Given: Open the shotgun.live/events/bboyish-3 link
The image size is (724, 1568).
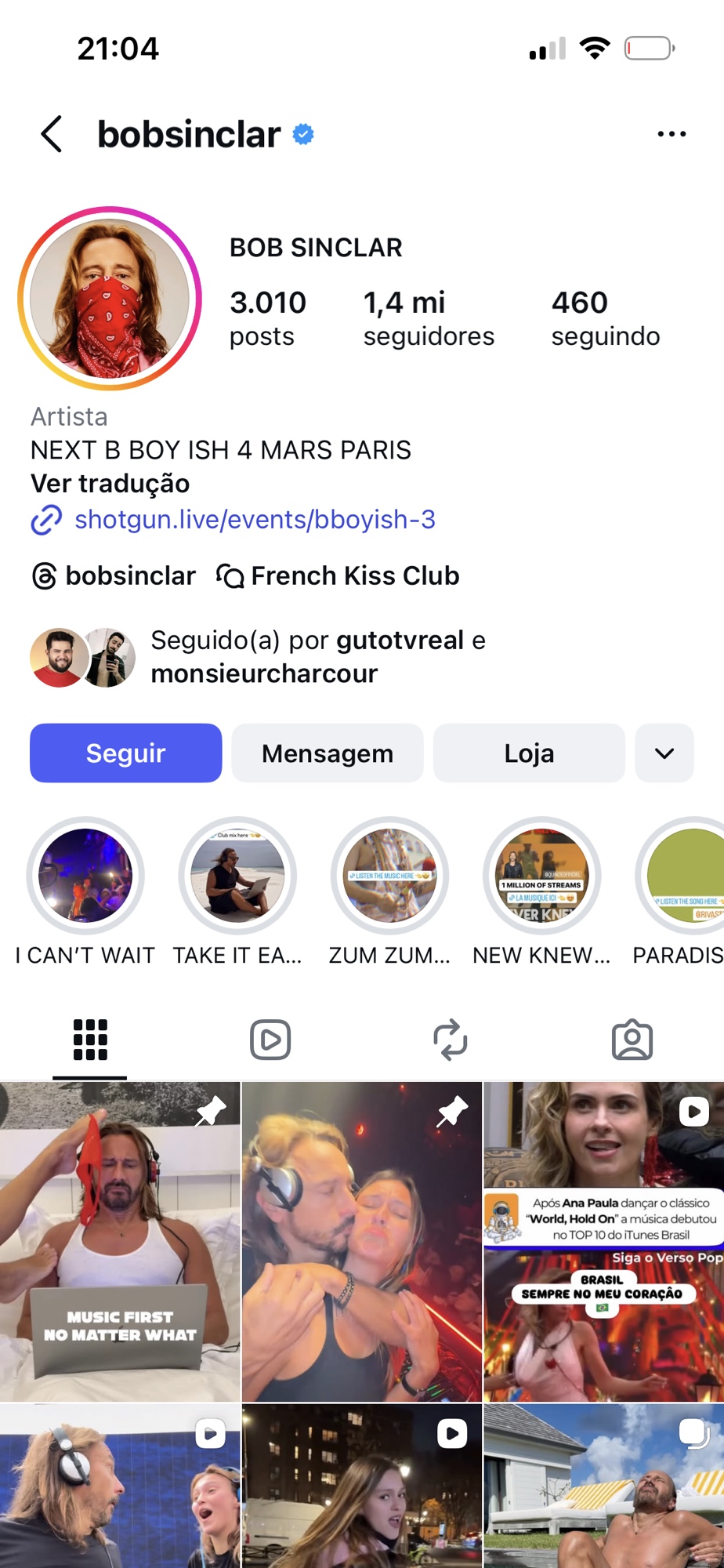Looking at the screenshot, I should tap(254, 519).
